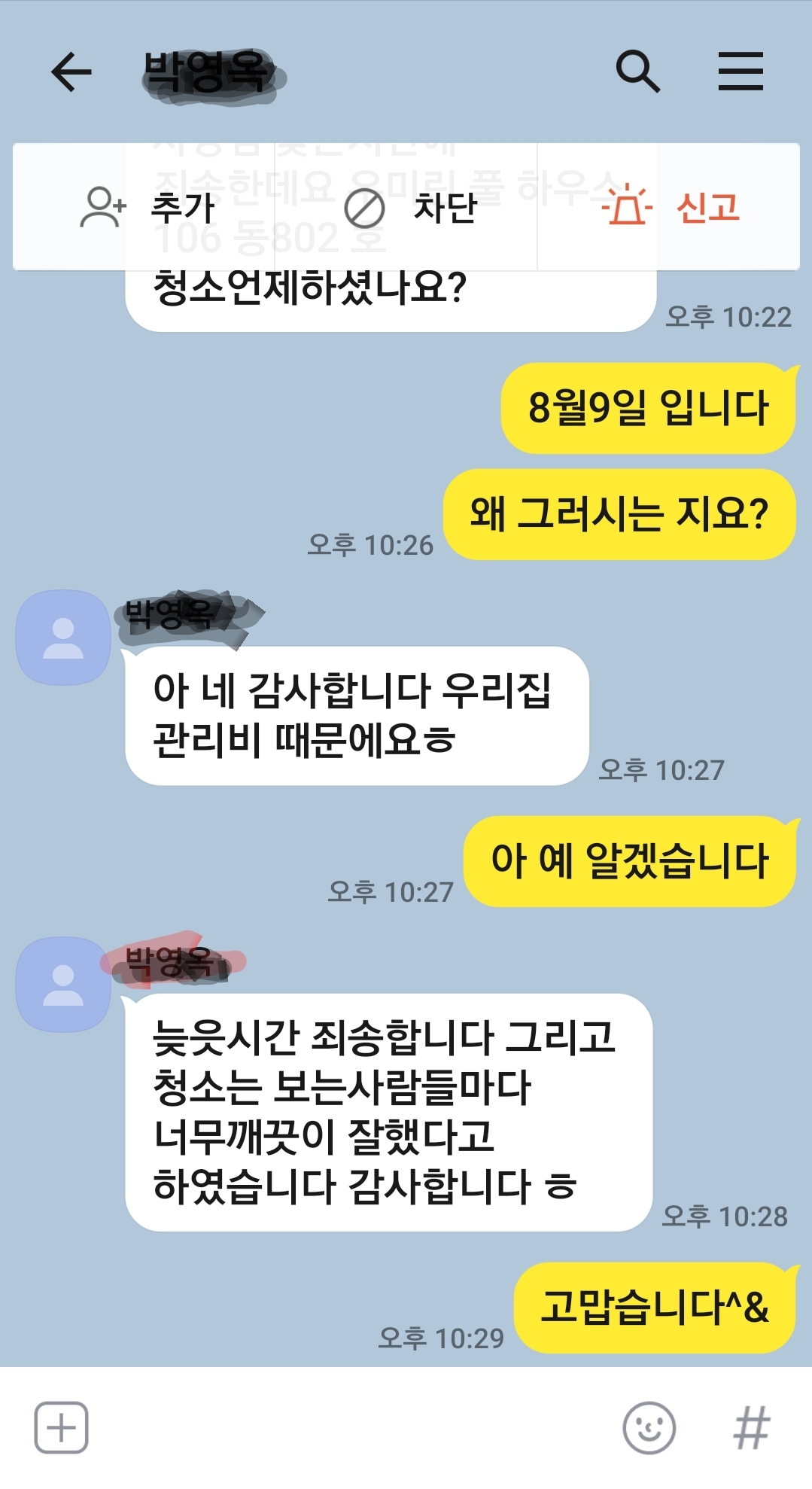Go back from this chat
The width and height of the screenshot is (812, 1489).
[x=71, y=72]
